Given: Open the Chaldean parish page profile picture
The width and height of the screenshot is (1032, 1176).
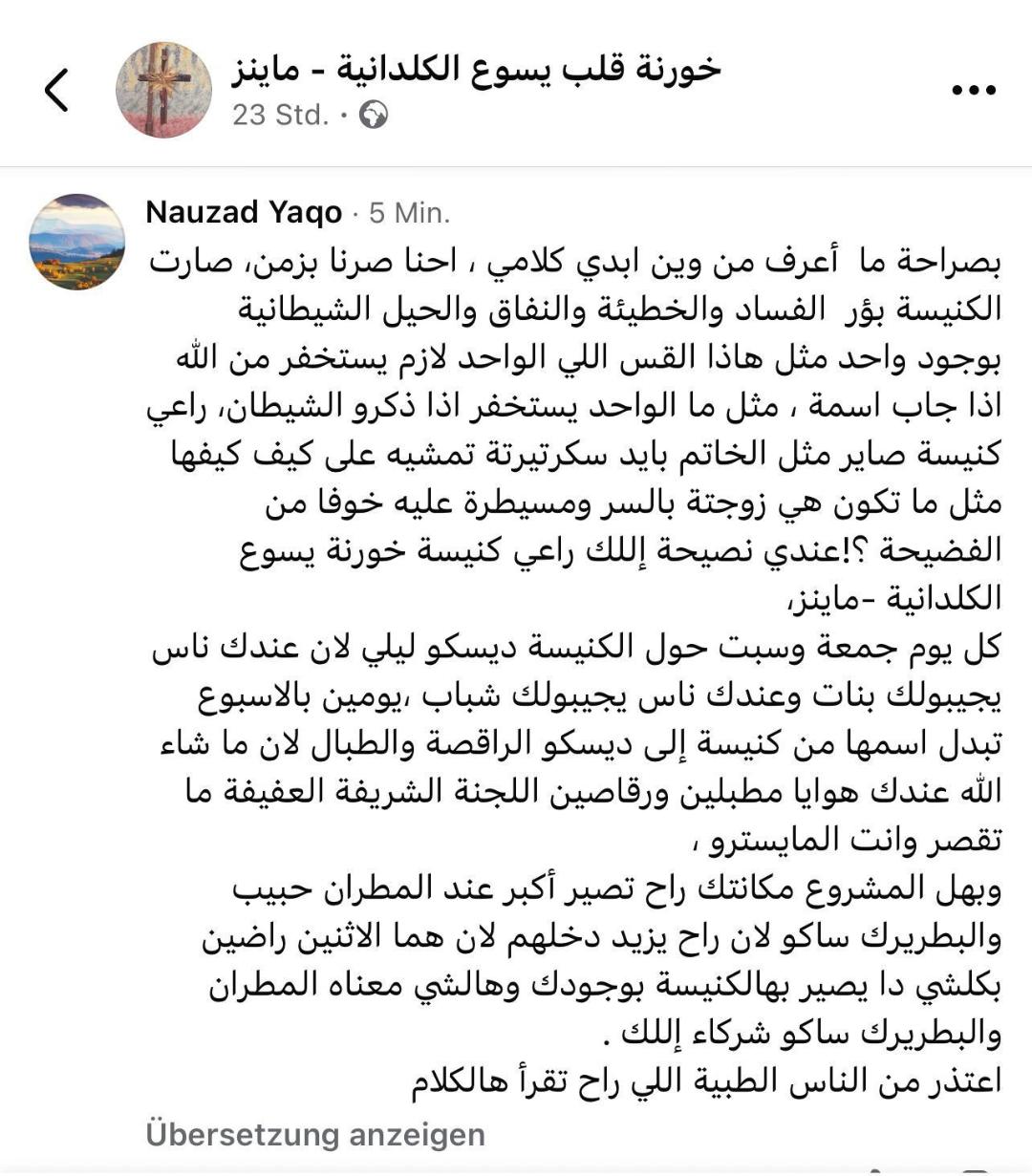Looking at the screenshot, I should point(163,90).
